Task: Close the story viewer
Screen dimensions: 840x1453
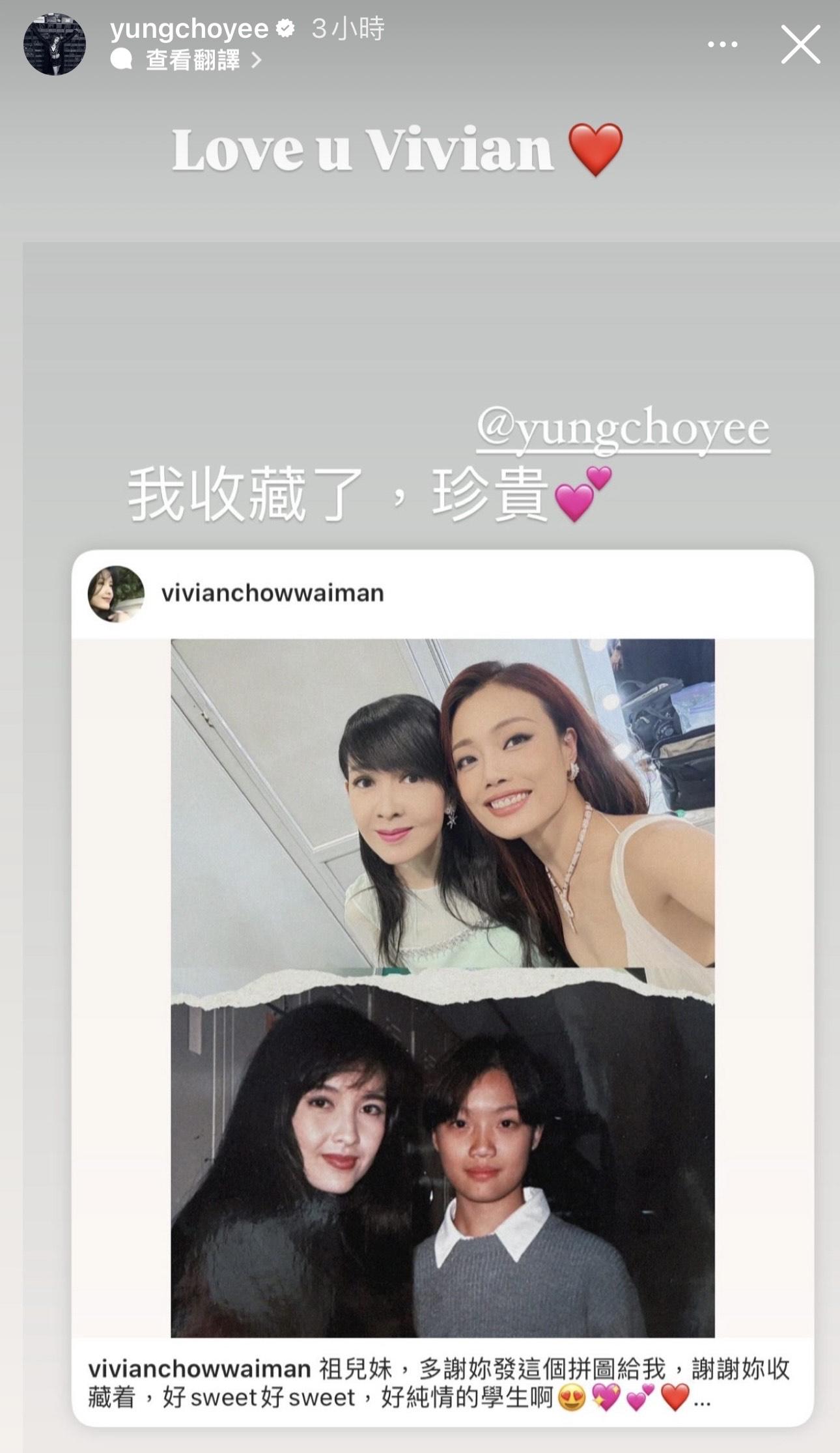Action: pyautogui.click(x=800, y=44)
